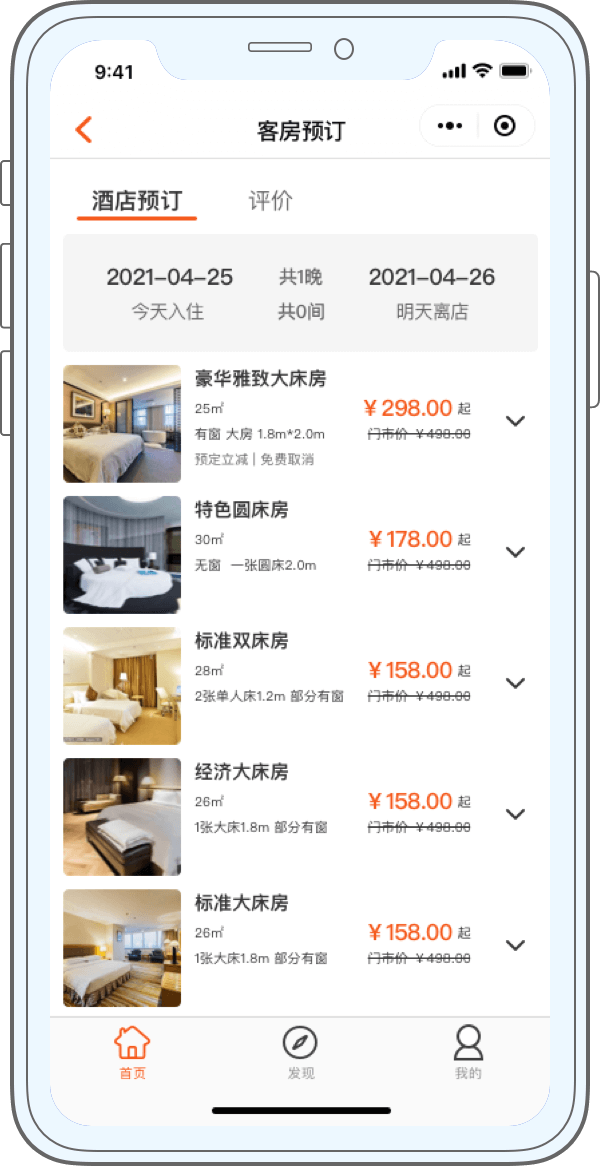
Task: Expand the 经济大床房 room details
Action: (x=515, y=814)
